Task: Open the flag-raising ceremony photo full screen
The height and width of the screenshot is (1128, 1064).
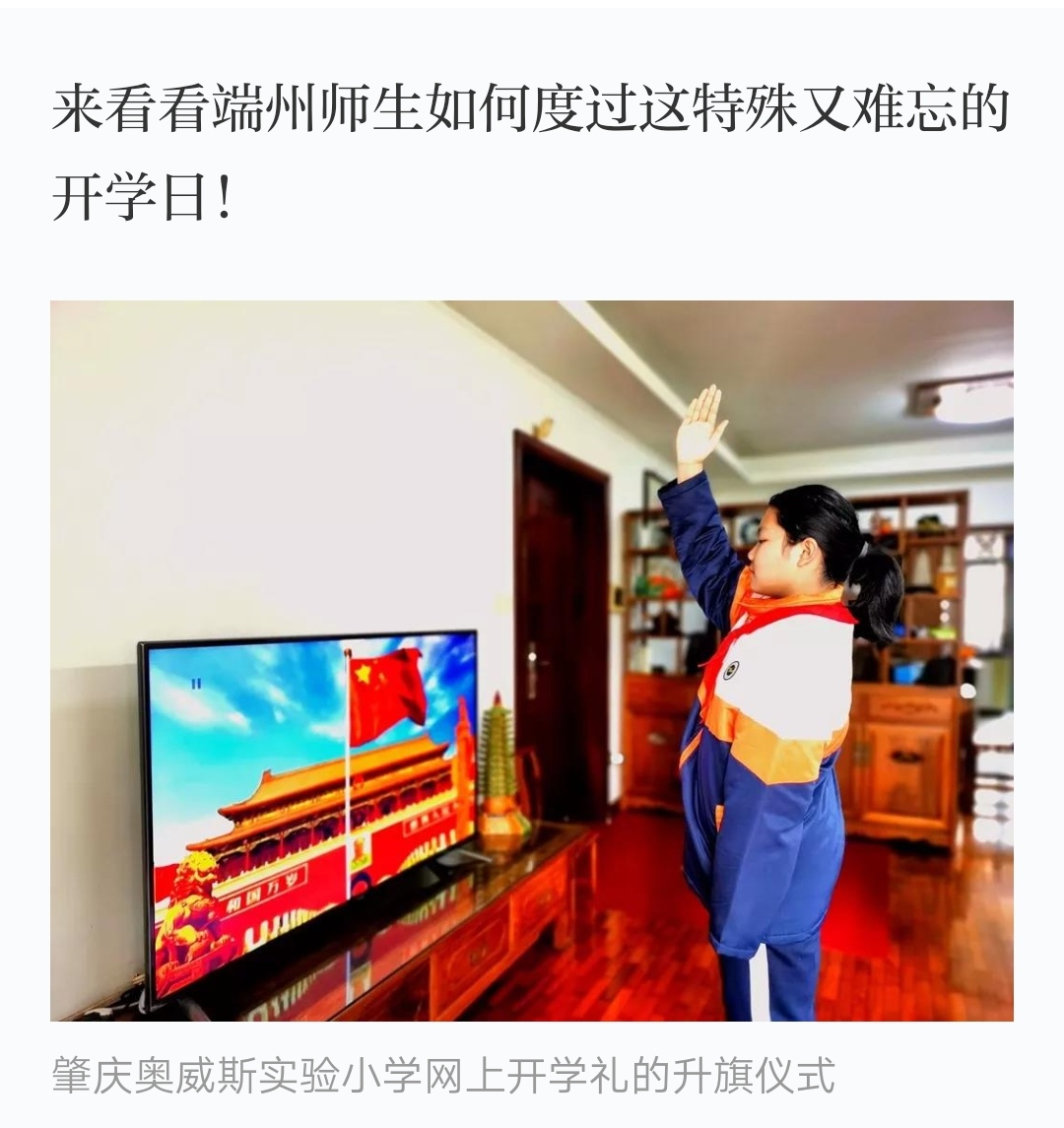Action: [532, 660]
